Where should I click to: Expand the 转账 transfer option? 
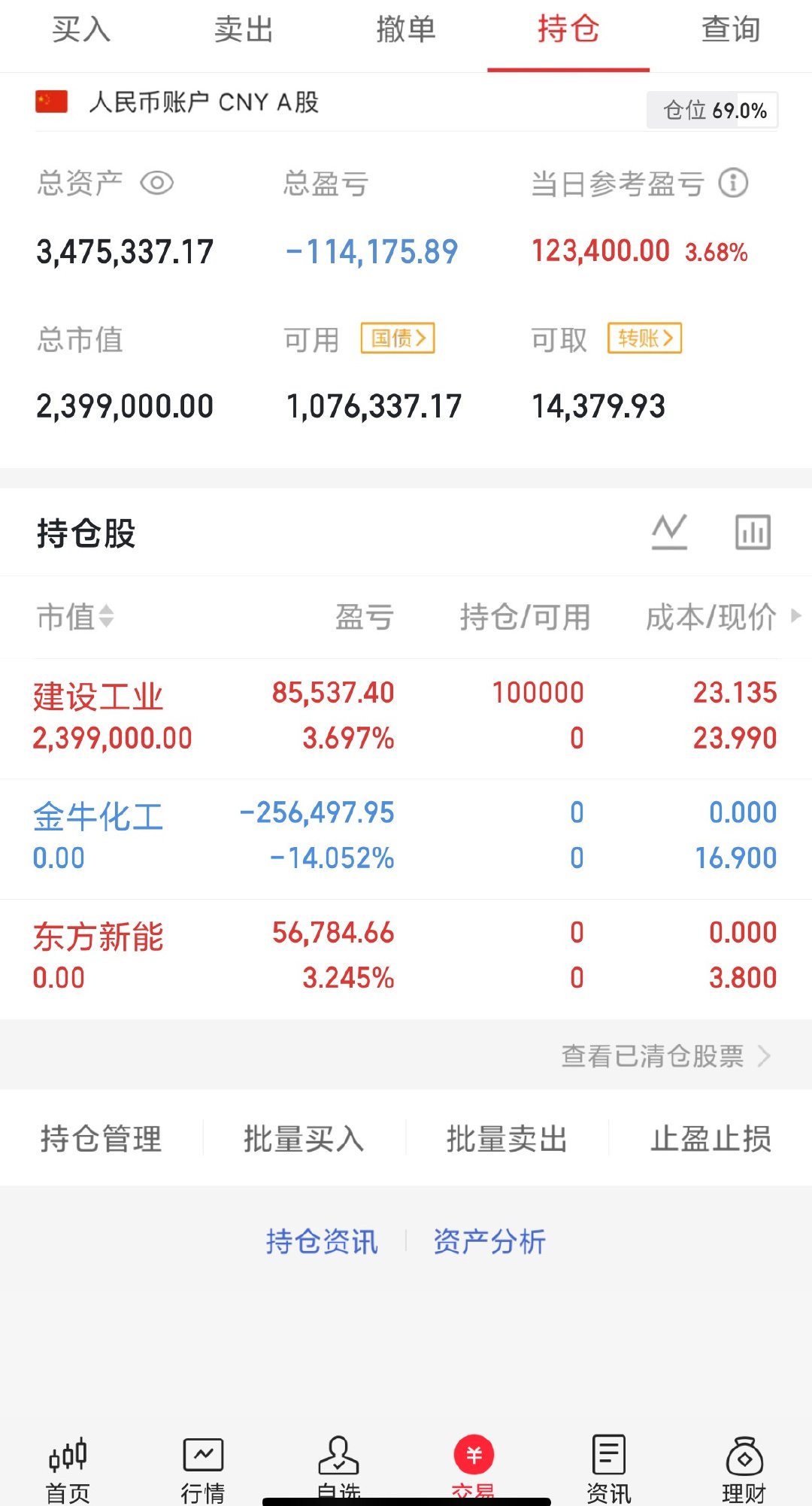point(644,339)
